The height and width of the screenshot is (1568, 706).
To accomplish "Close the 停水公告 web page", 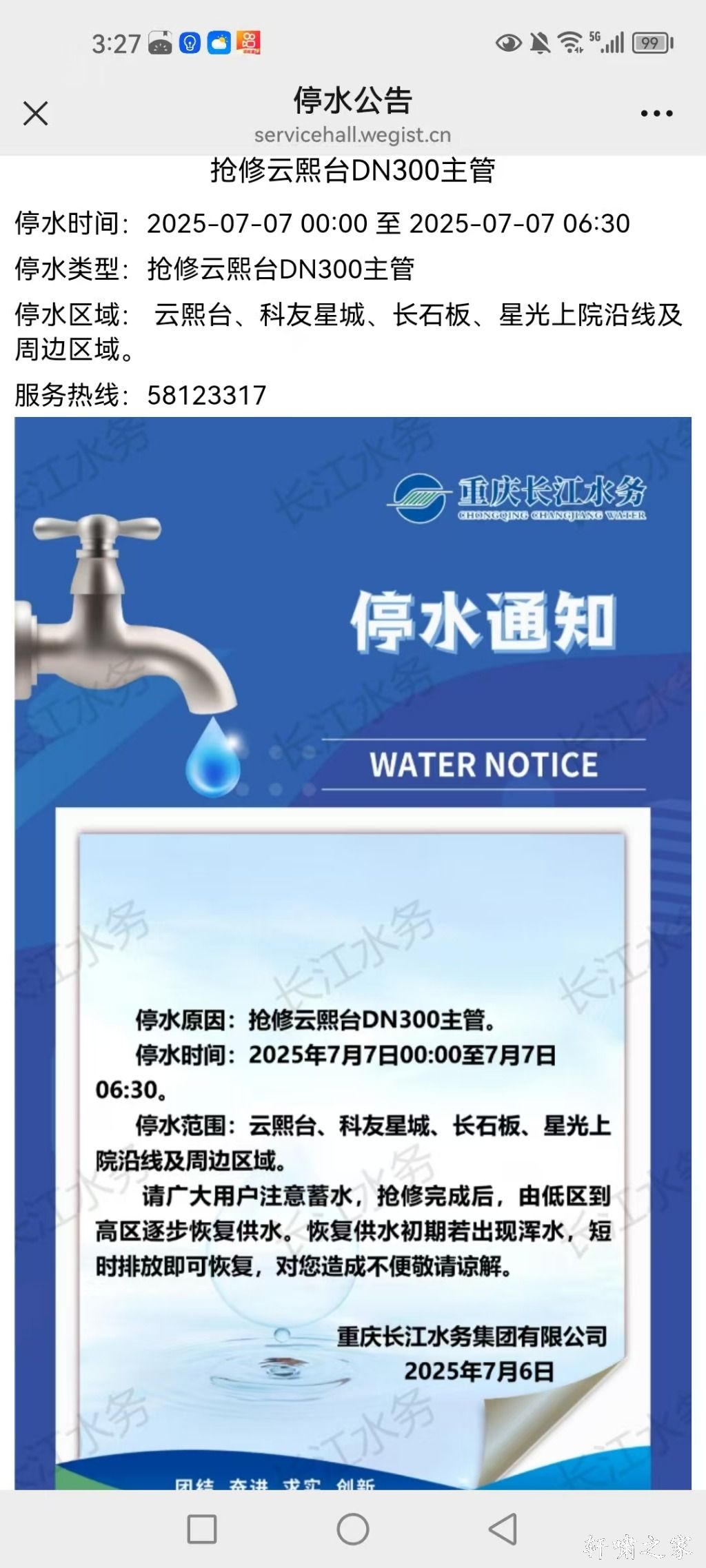I will pos(36,114).
